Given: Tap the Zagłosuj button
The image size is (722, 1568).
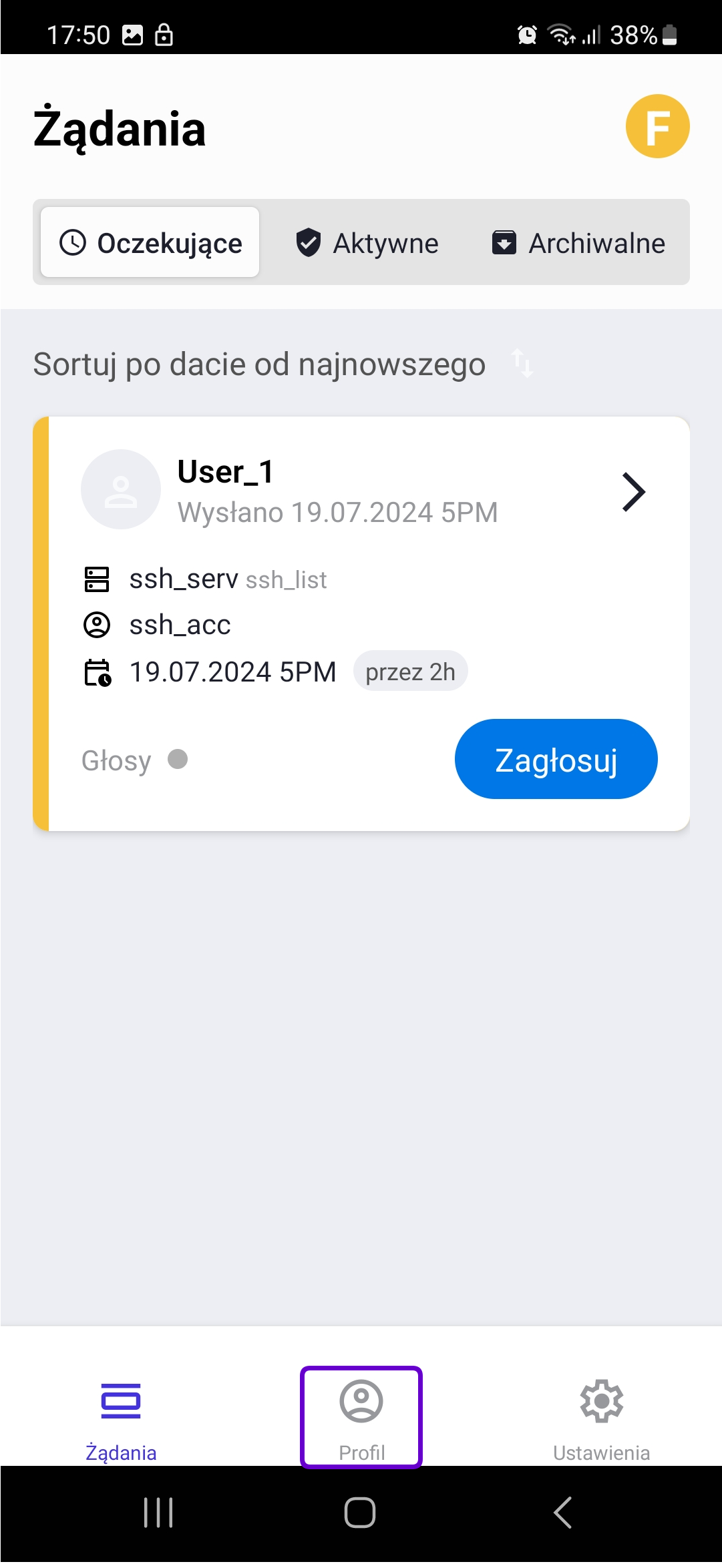Looking at the screenshot, I should (556, 759).
